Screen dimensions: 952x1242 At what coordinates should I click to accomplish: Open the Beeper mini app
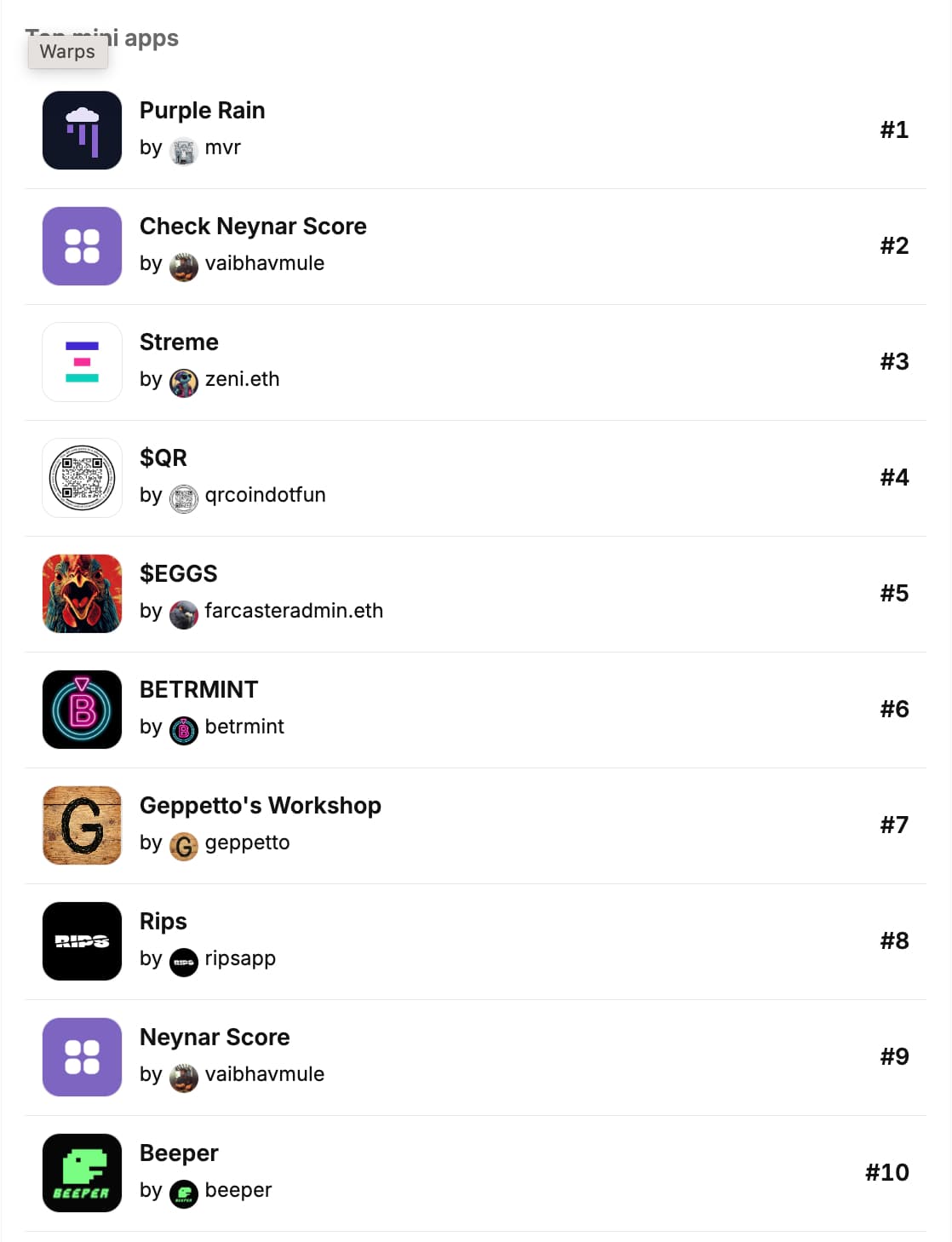(179, 1153)
